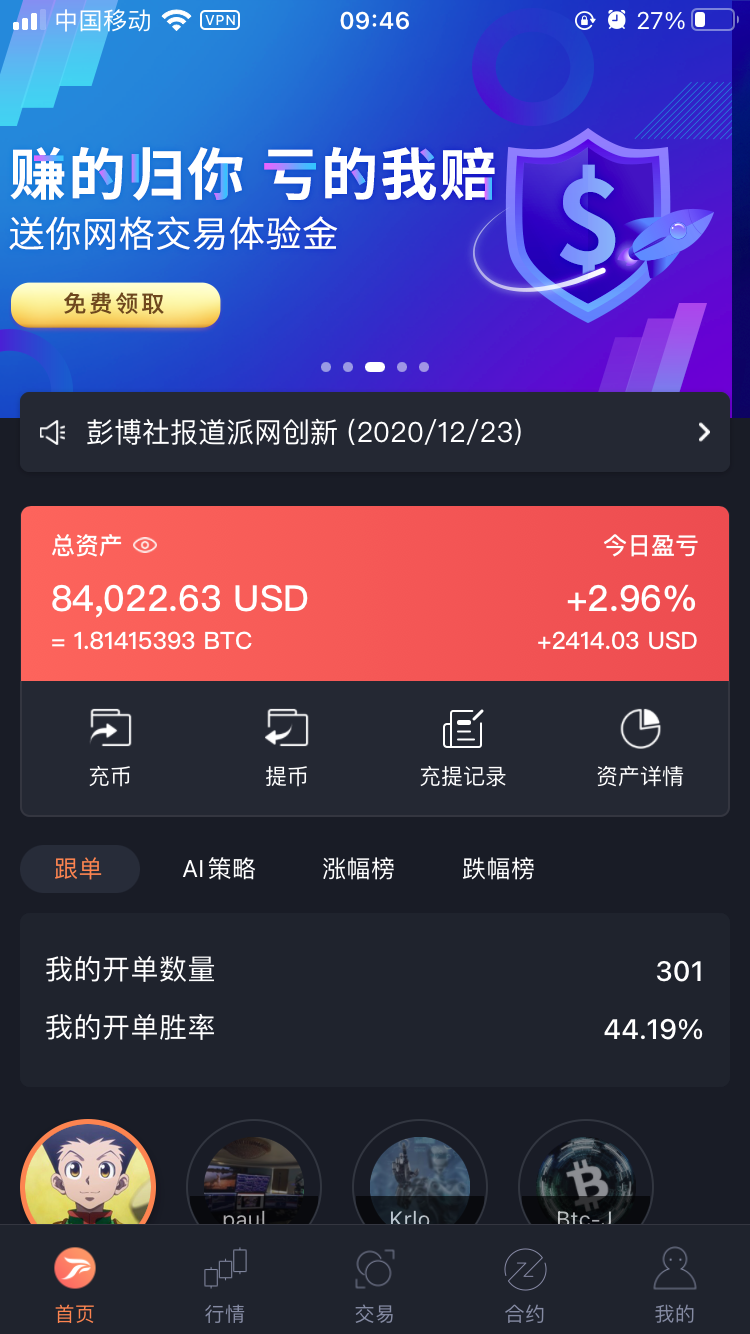The image size is (750, 1334).
Task: Switch to 涨幅榜 tab
Action: pyautogui.click(x=358, y=868)
